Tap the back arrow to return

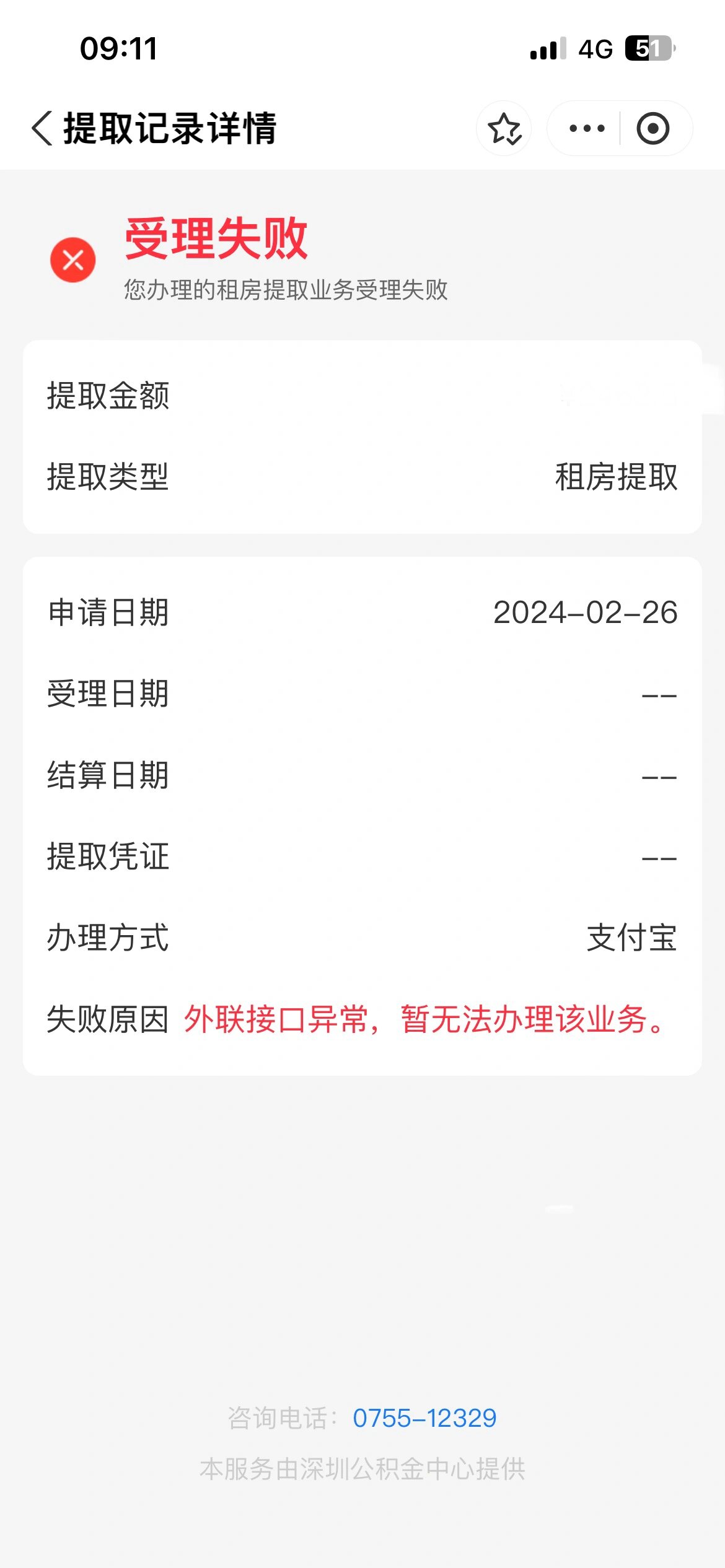tap(41, 127)
